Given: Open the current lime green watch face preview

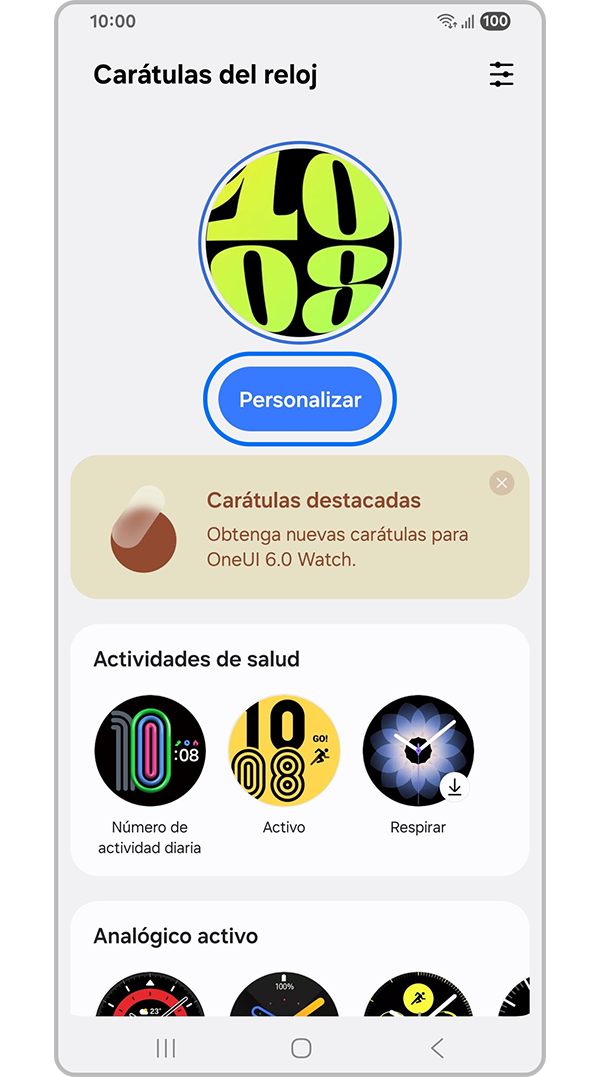Looking at the screenshot, I should point(300,243).
